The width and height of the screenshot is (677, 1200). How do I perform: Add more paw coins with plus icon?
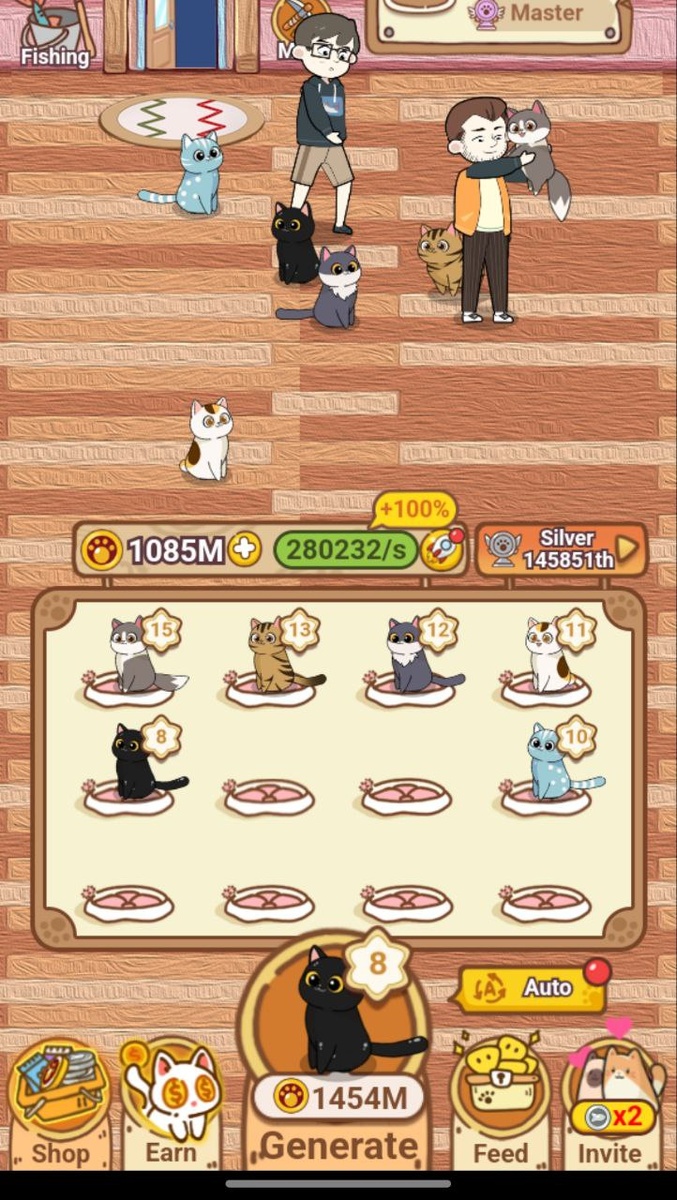(243, 549)
